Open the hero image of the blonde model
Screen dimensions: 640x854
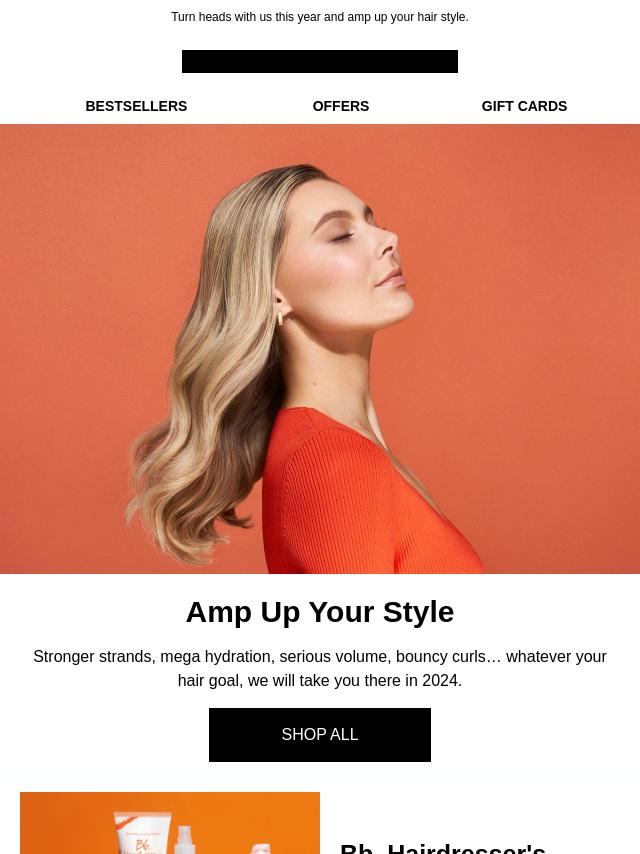[x=320, y=349]
